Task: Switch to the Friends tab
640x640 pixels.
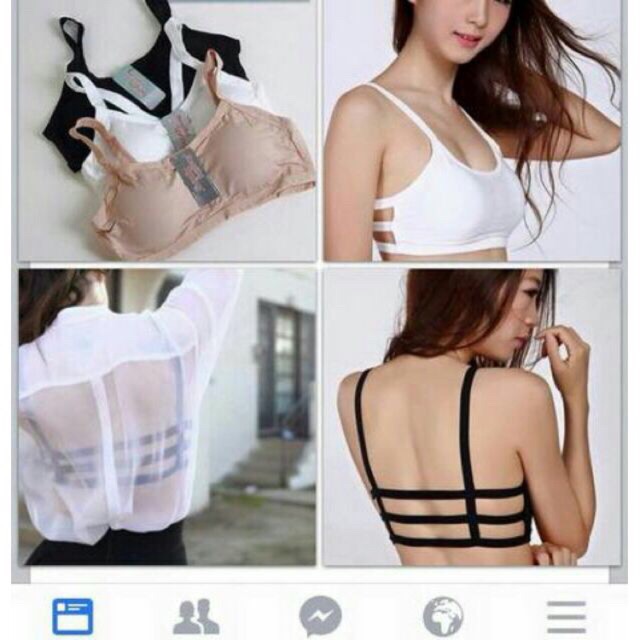Action: (x=196, y=614)
